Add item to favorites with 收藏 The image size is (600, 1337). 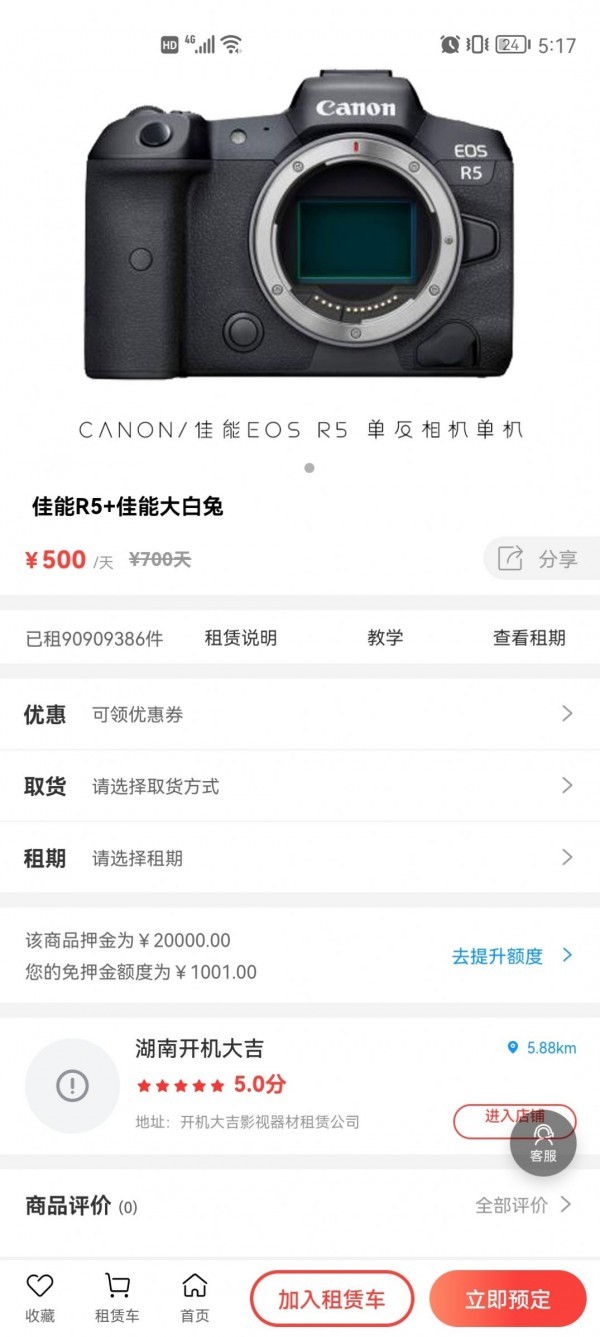pyautogui.click(x=40, y=1298)
